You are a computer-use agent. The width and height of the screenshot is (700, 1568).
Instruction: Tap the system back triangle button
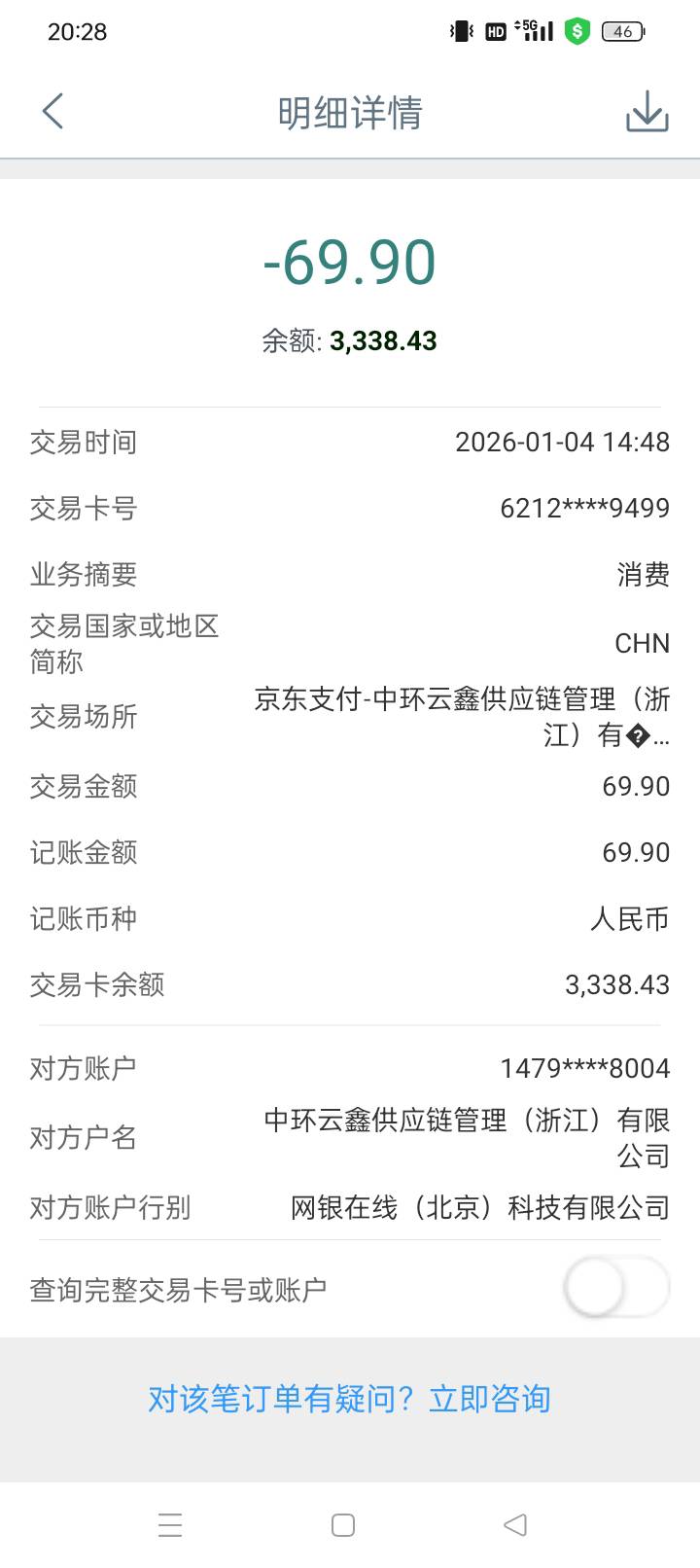coord(515,1524)
